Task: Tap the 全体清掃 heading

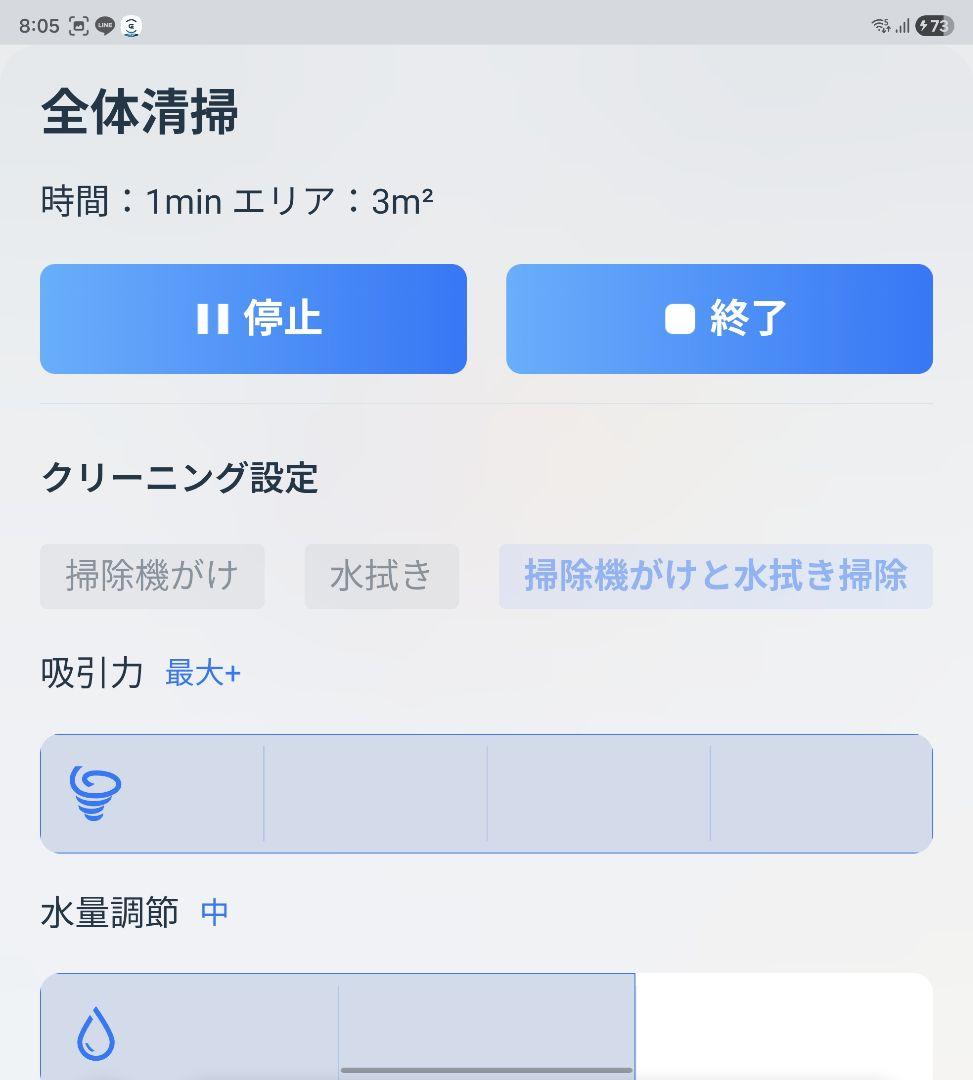Action: (x=140, y=112)
